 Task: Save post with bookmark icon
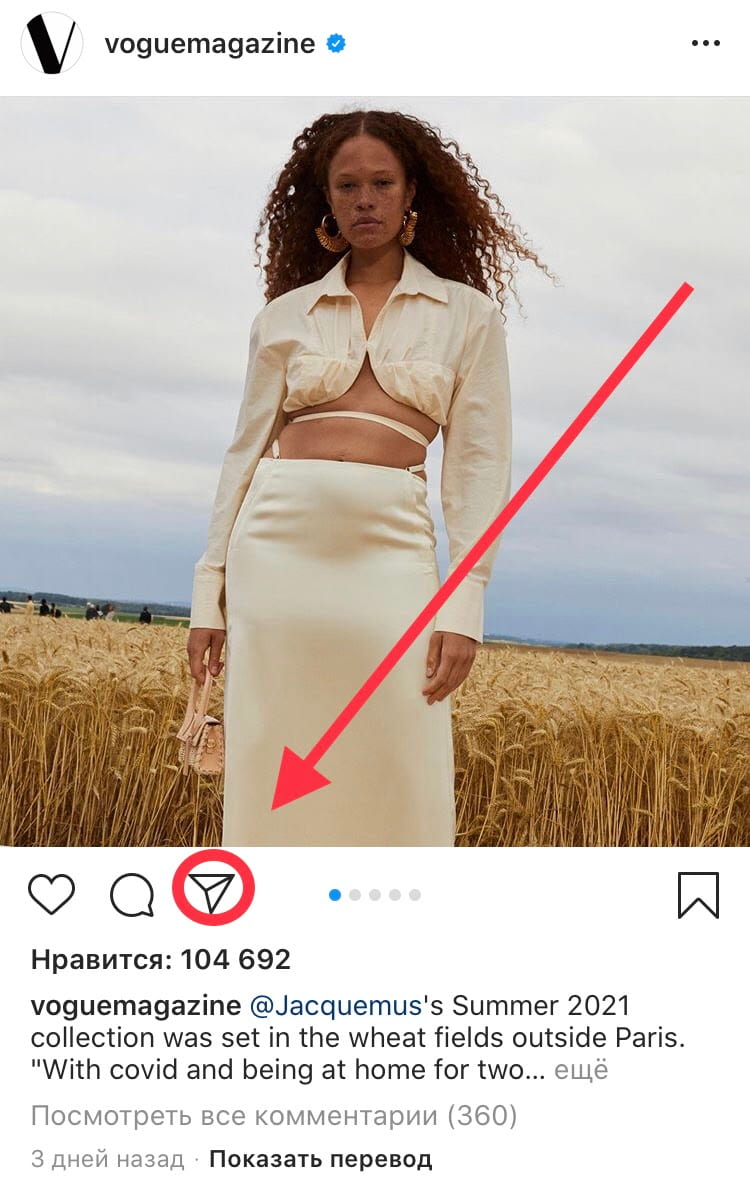click(698, 894)
